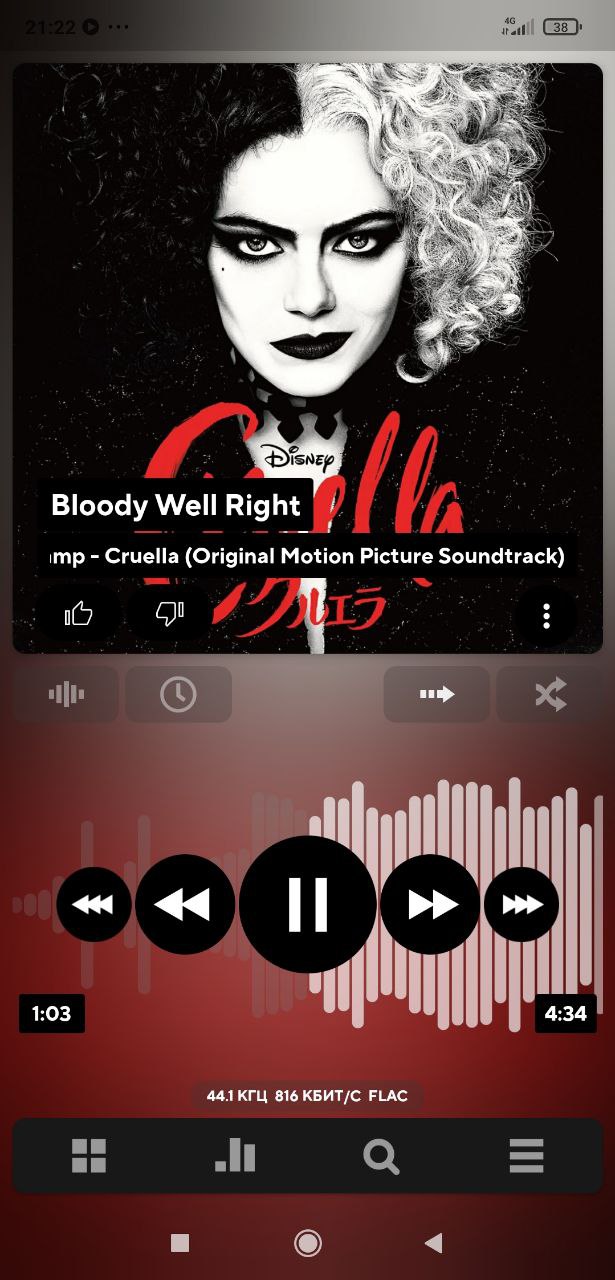615x1280 pixels.
Task: Open the Bloody Well Right track title
Action: 176,505
